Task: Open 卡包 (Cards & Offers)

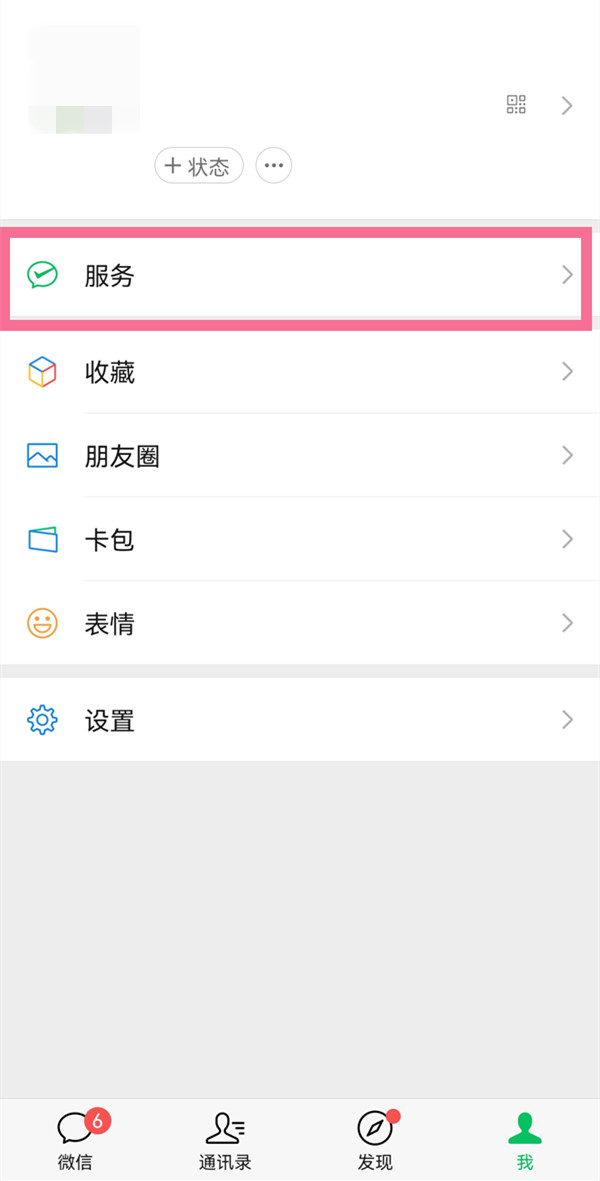Action: click(x=300, y=540)
